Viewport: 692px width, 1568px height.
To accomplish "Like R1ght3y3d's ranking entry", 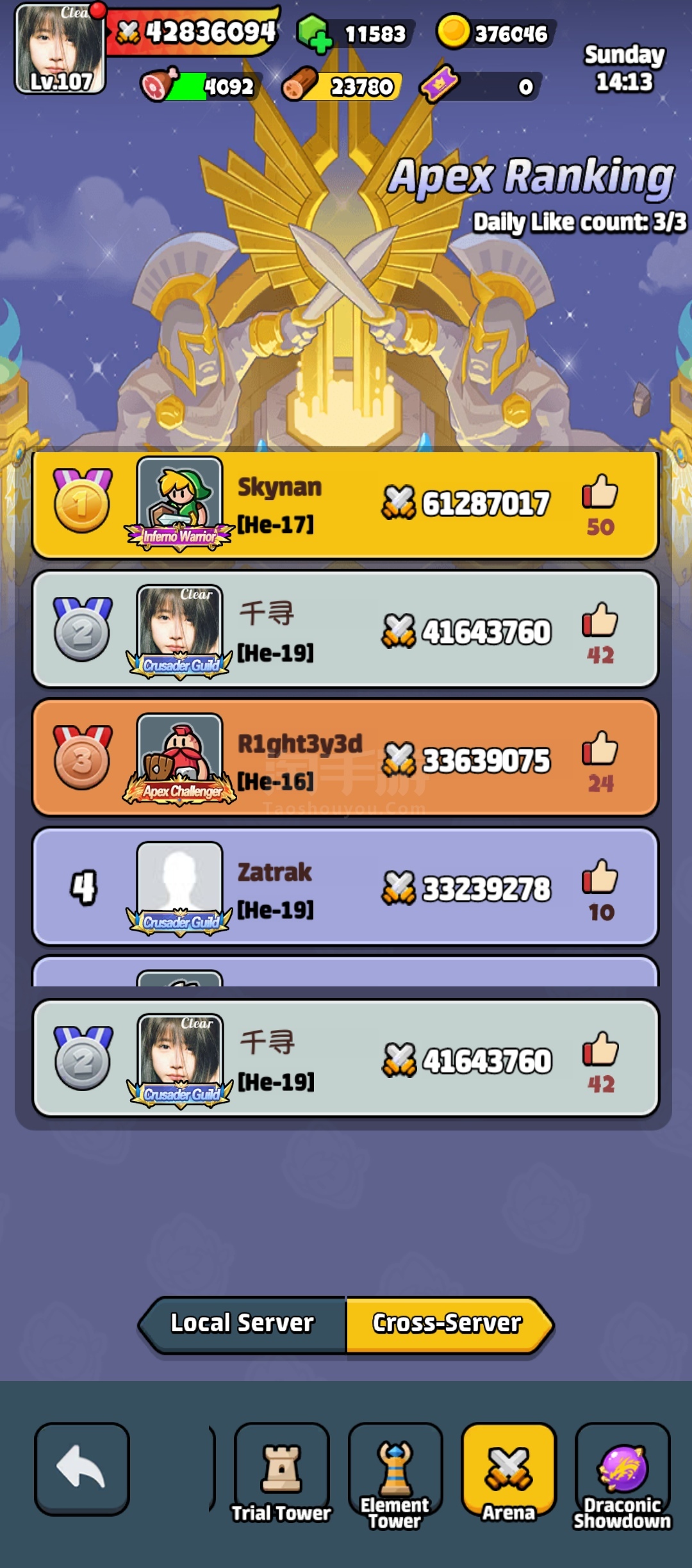I will [600, 749].
